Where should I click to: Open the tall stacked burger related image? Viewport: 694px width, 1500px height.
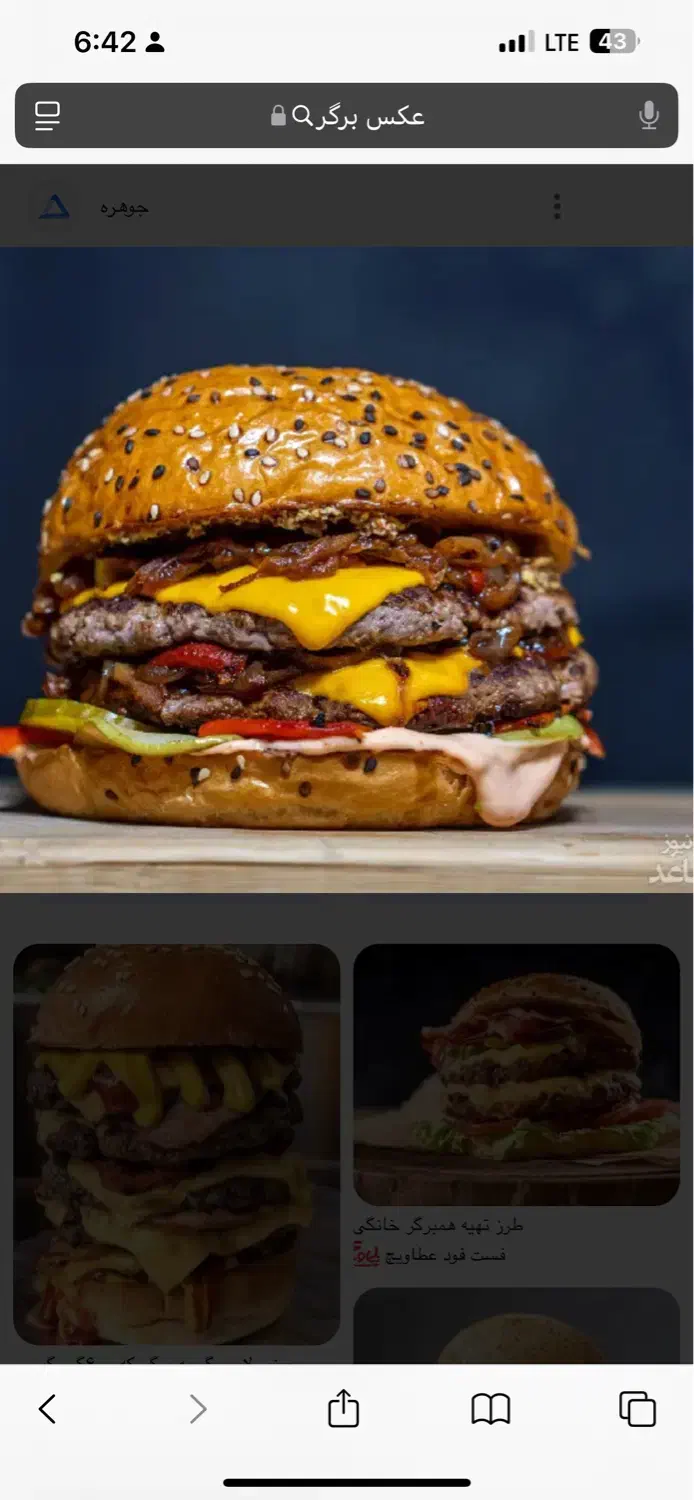coord(176,1144)
